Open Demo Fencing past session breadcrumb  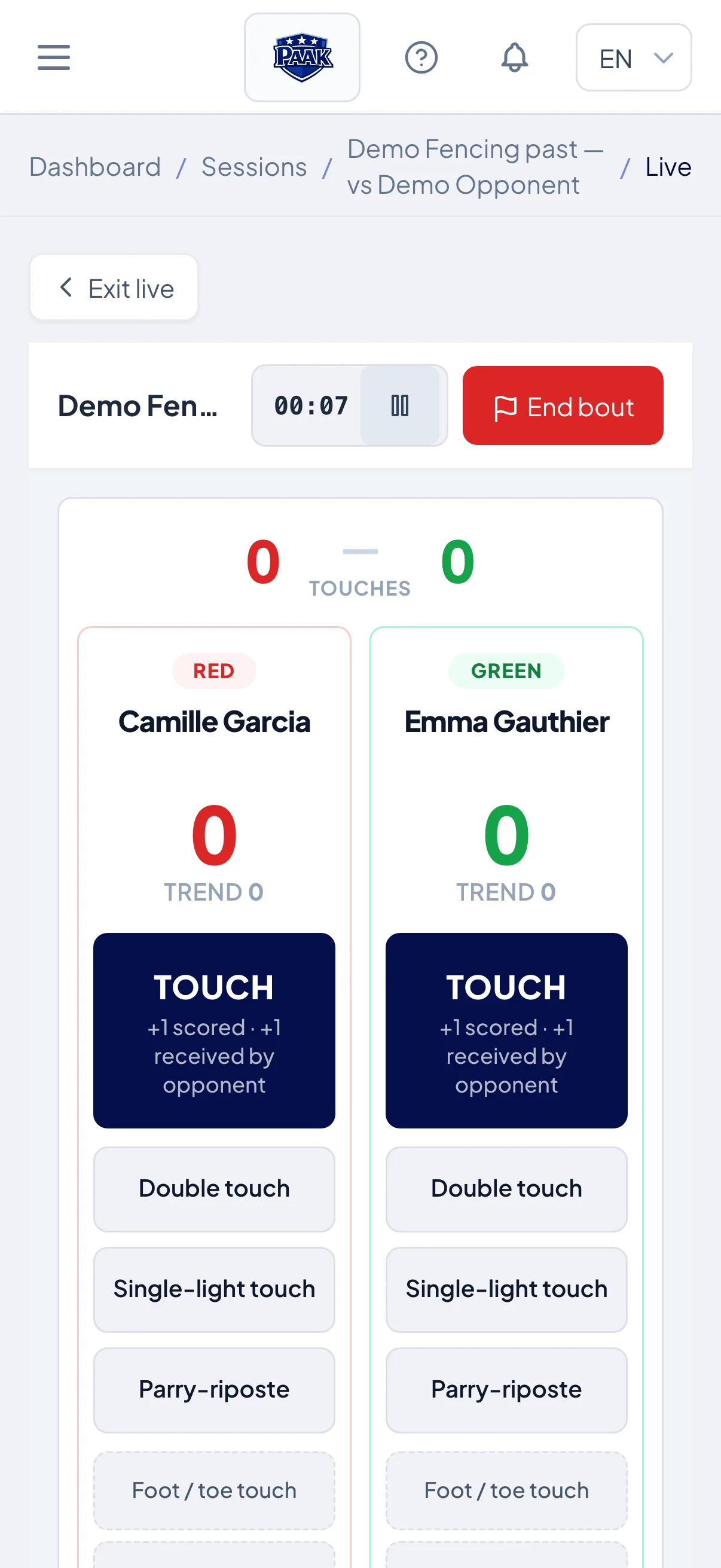(x=475, y=166)
